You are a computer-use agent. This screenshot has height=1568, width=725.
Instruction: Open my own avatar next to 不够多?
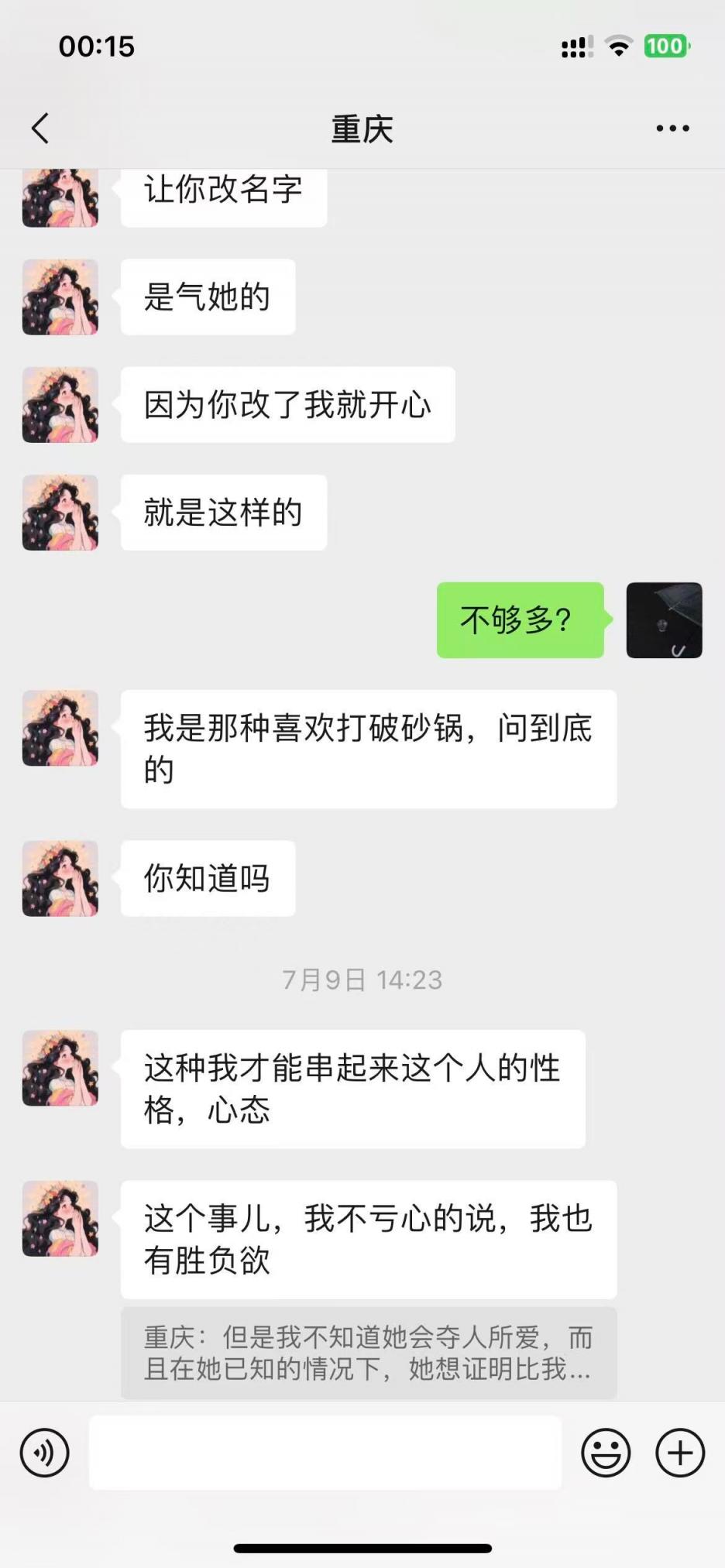click(664, 620)
